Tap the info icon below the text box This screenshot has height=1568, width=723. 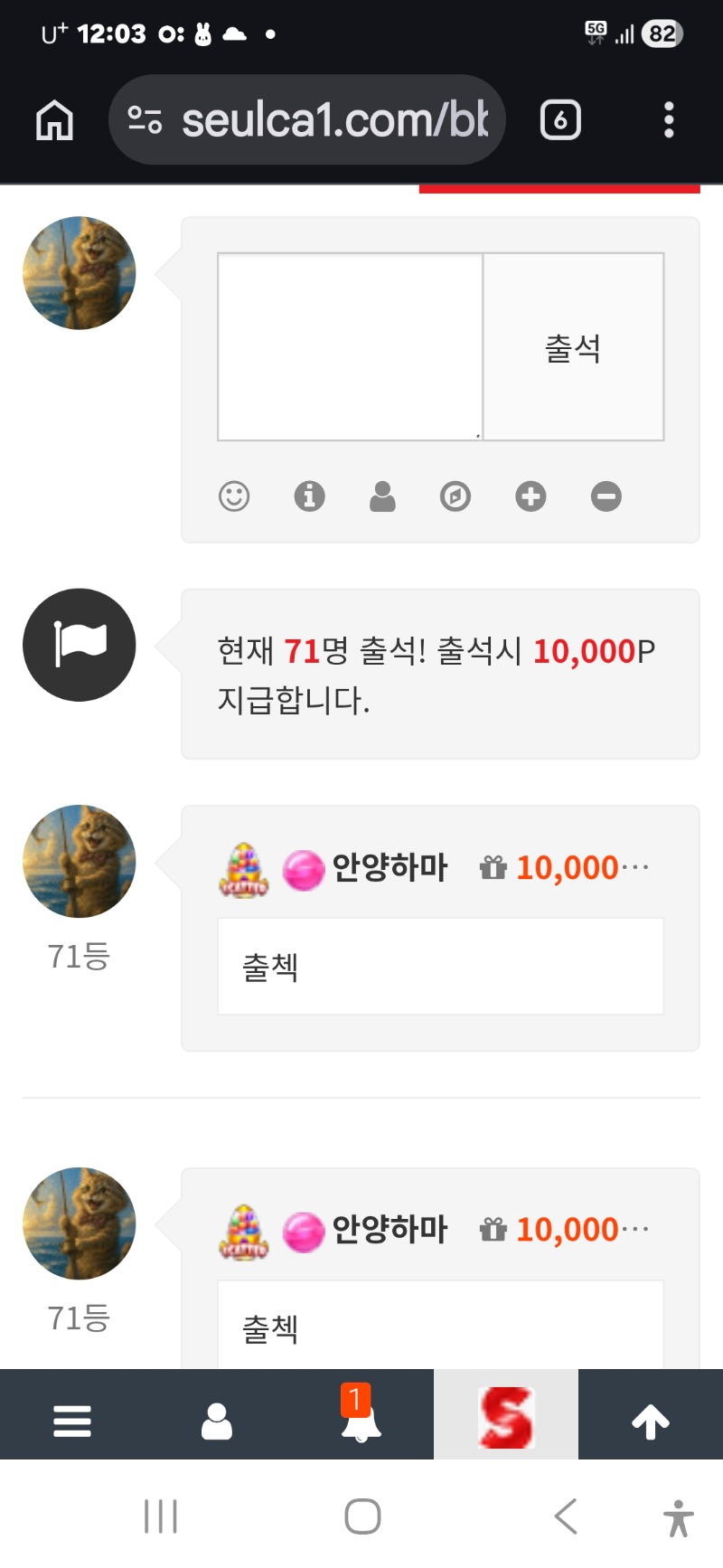tap(309, 496)
